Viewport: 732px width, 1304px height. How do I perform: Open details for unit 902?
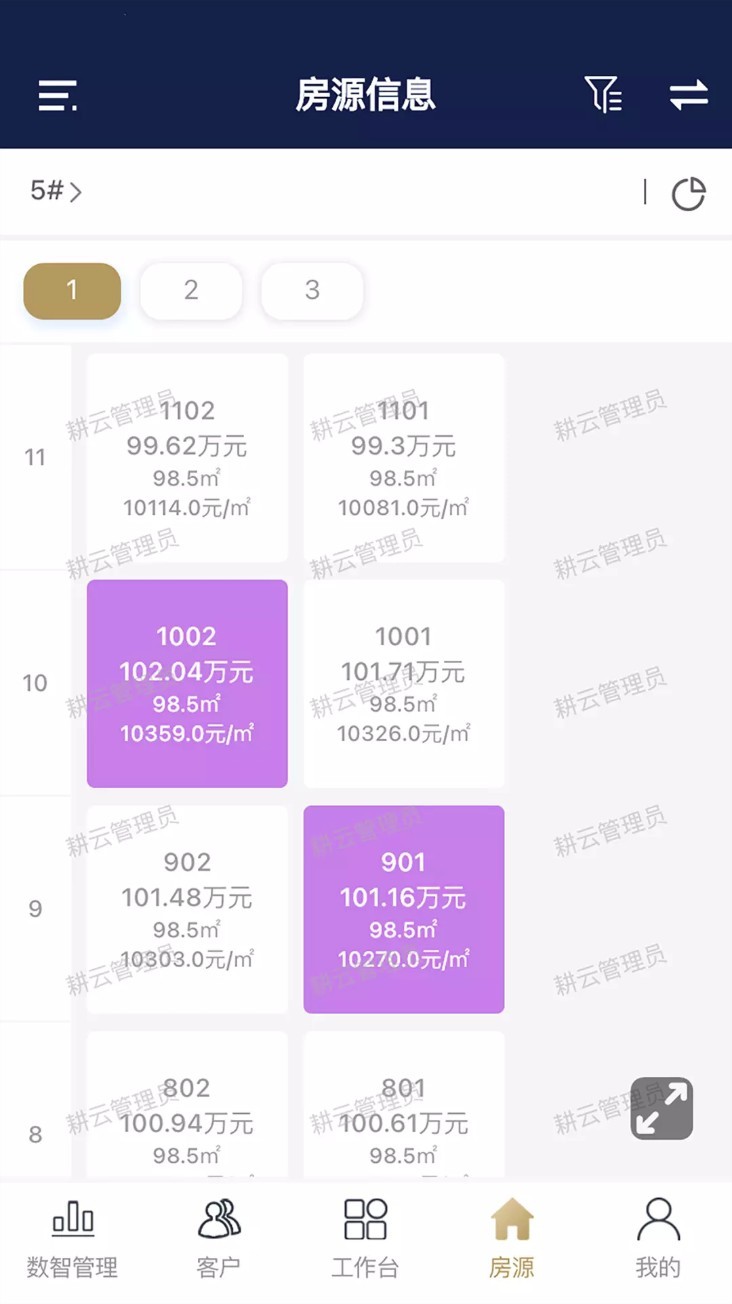[x=187, y=909]
